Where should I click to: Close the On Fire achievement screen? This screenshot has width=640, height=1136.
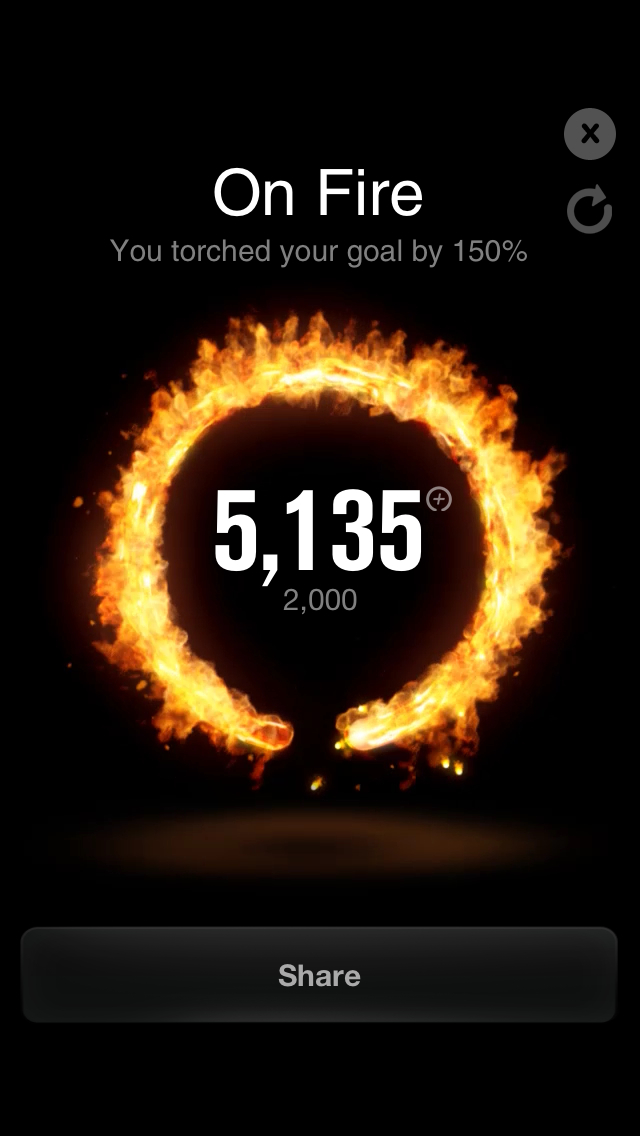pyautogui.click(x=589, y=133)
